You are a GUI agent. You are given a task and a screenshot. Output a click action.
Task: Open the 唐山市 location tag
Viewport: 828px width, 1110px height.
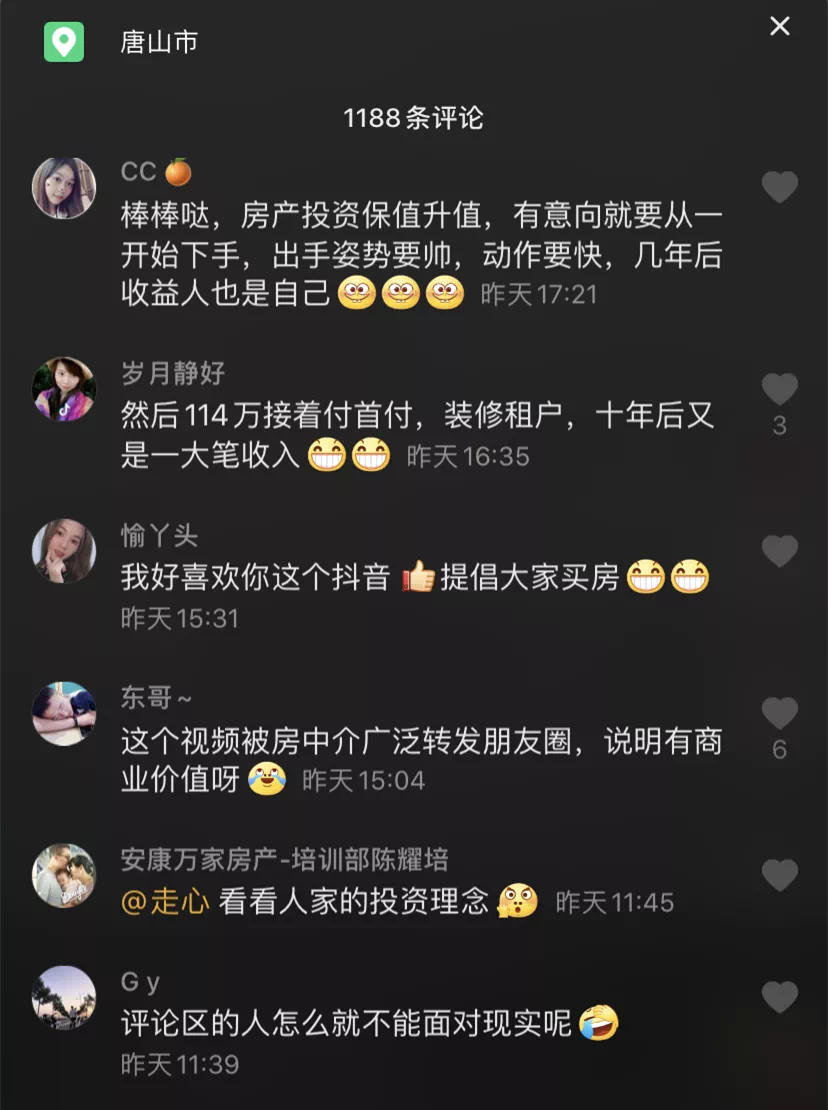point(158,42)
